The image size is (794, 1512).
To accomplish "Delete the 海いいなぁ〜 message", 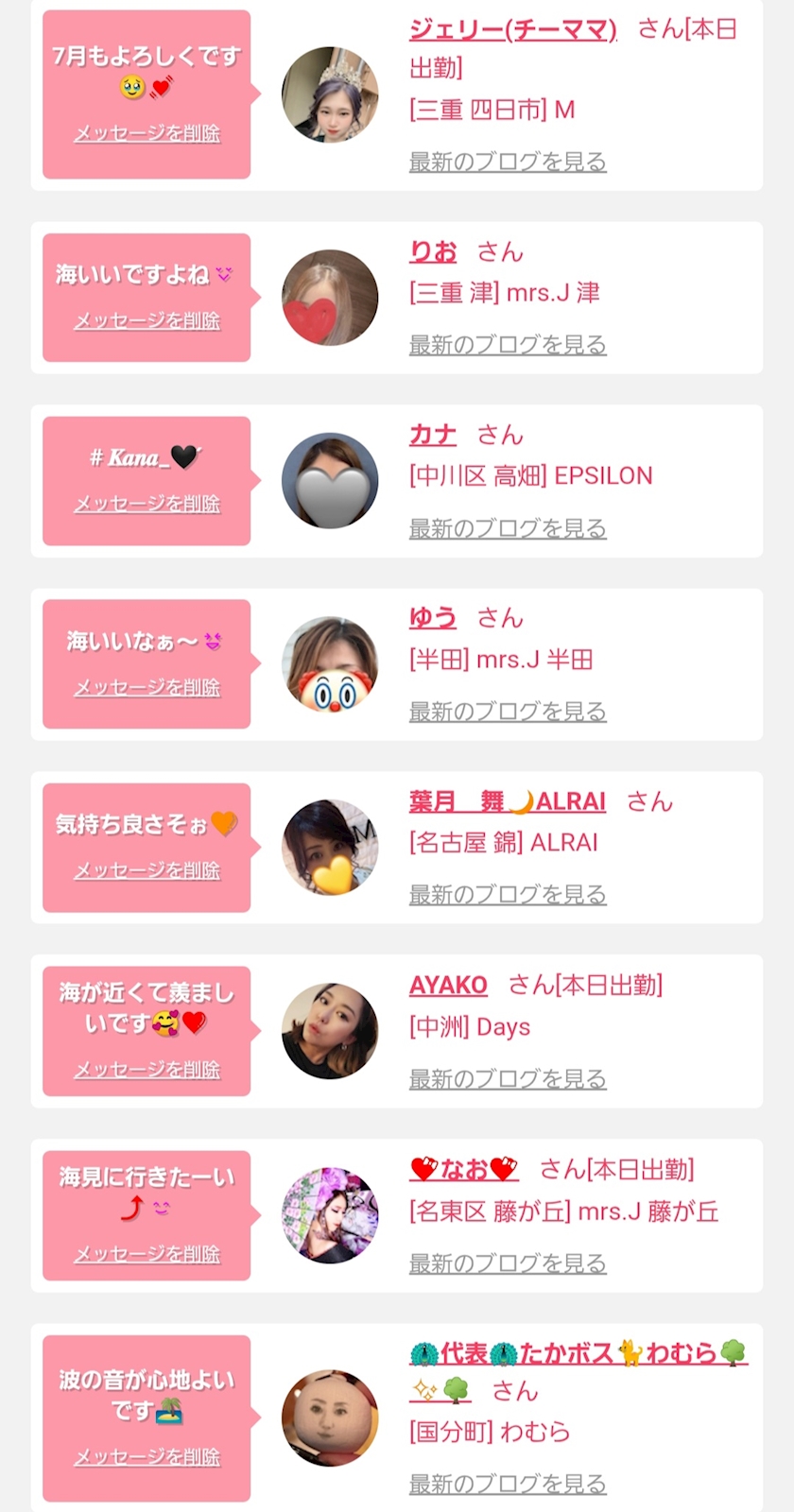I will 147,688.
